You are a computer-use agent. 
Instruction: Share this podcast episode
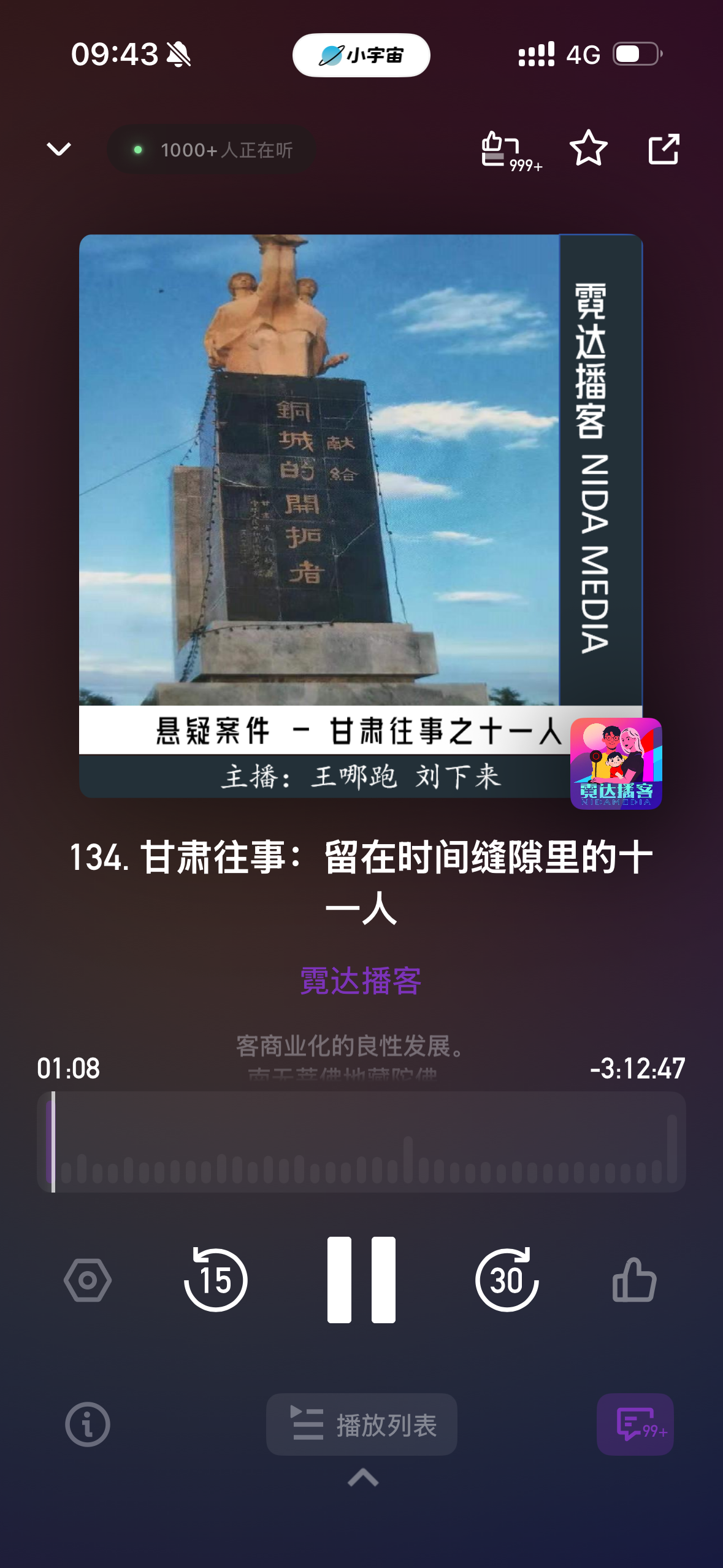pos(664,149)
